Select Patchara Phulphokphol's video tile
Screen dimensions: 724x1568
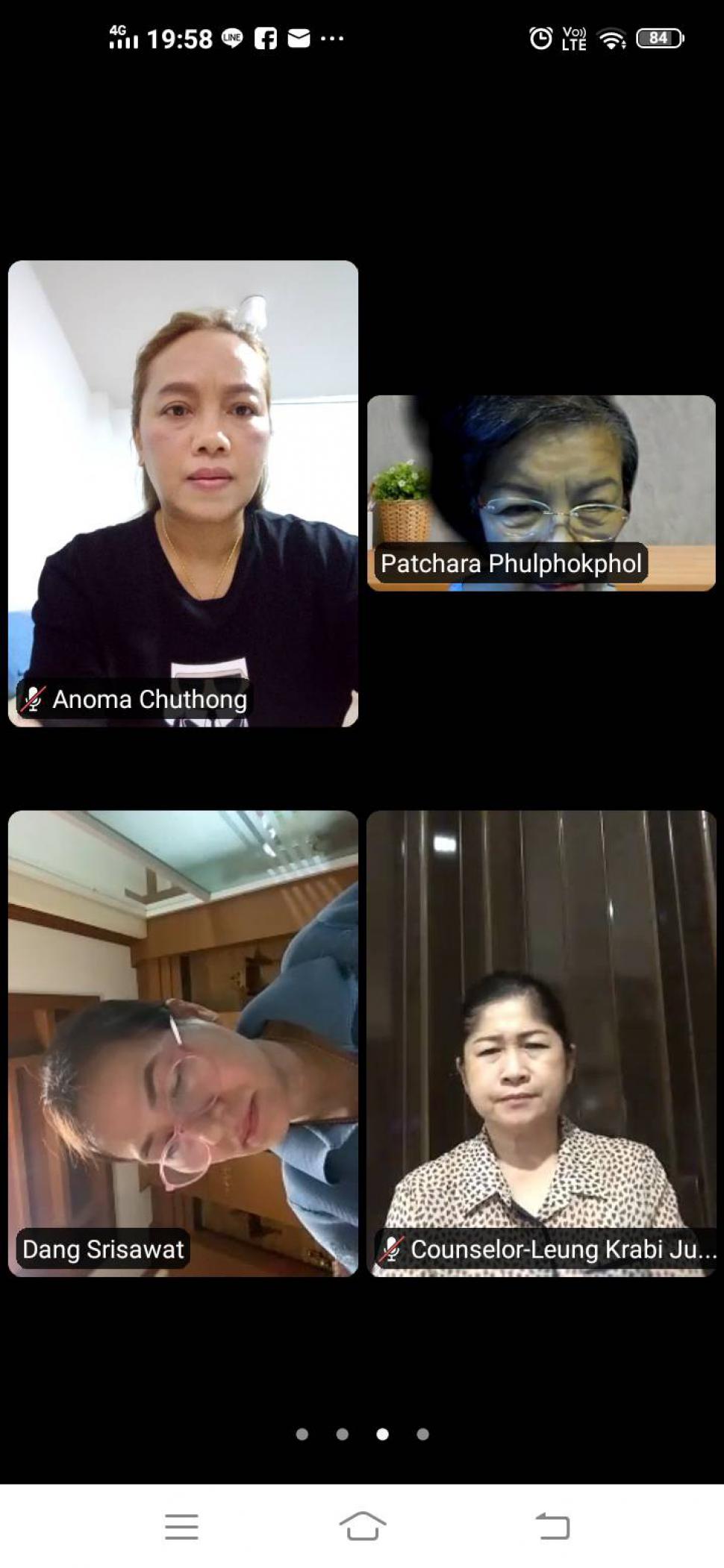coord(541,493)
